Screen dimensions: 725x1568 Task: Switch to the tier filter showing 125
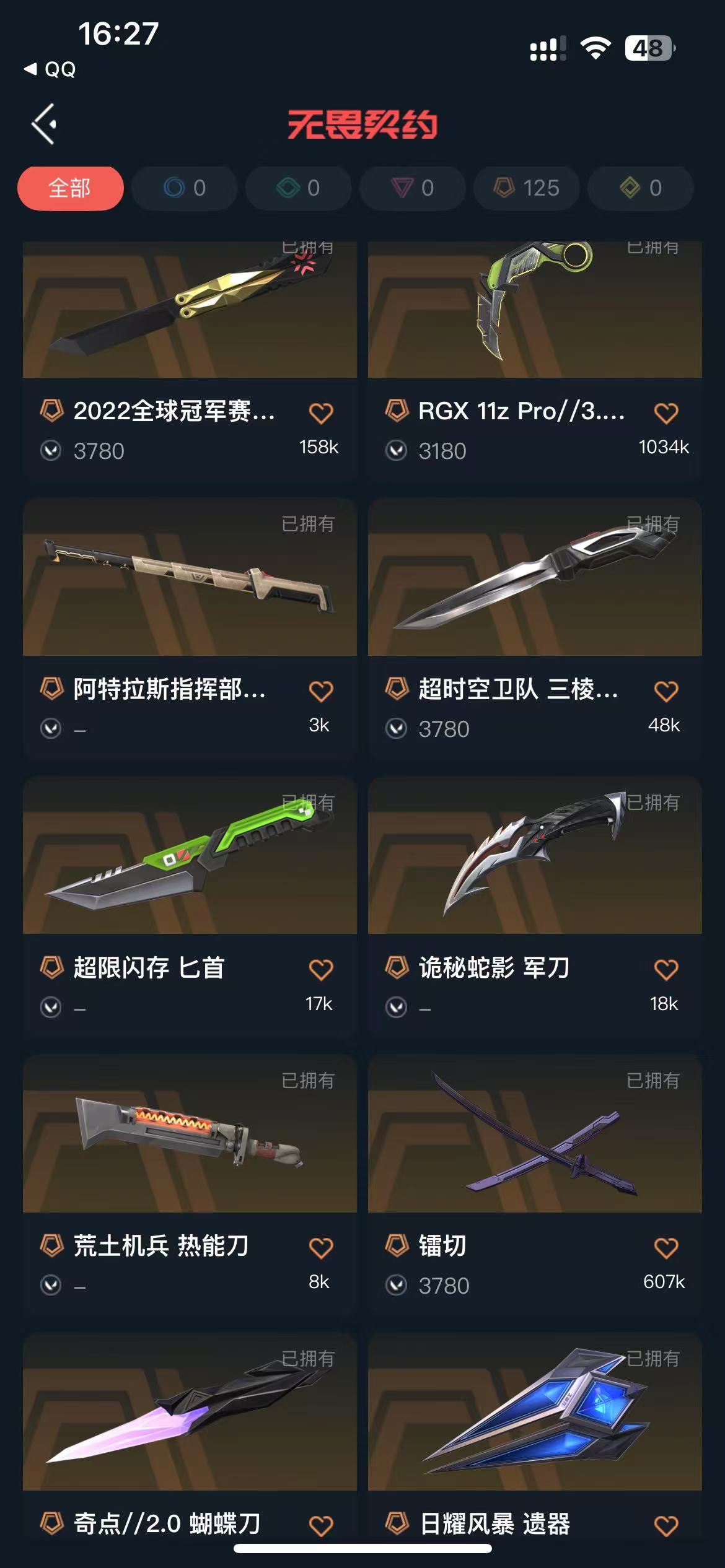[x=527, y=188]
